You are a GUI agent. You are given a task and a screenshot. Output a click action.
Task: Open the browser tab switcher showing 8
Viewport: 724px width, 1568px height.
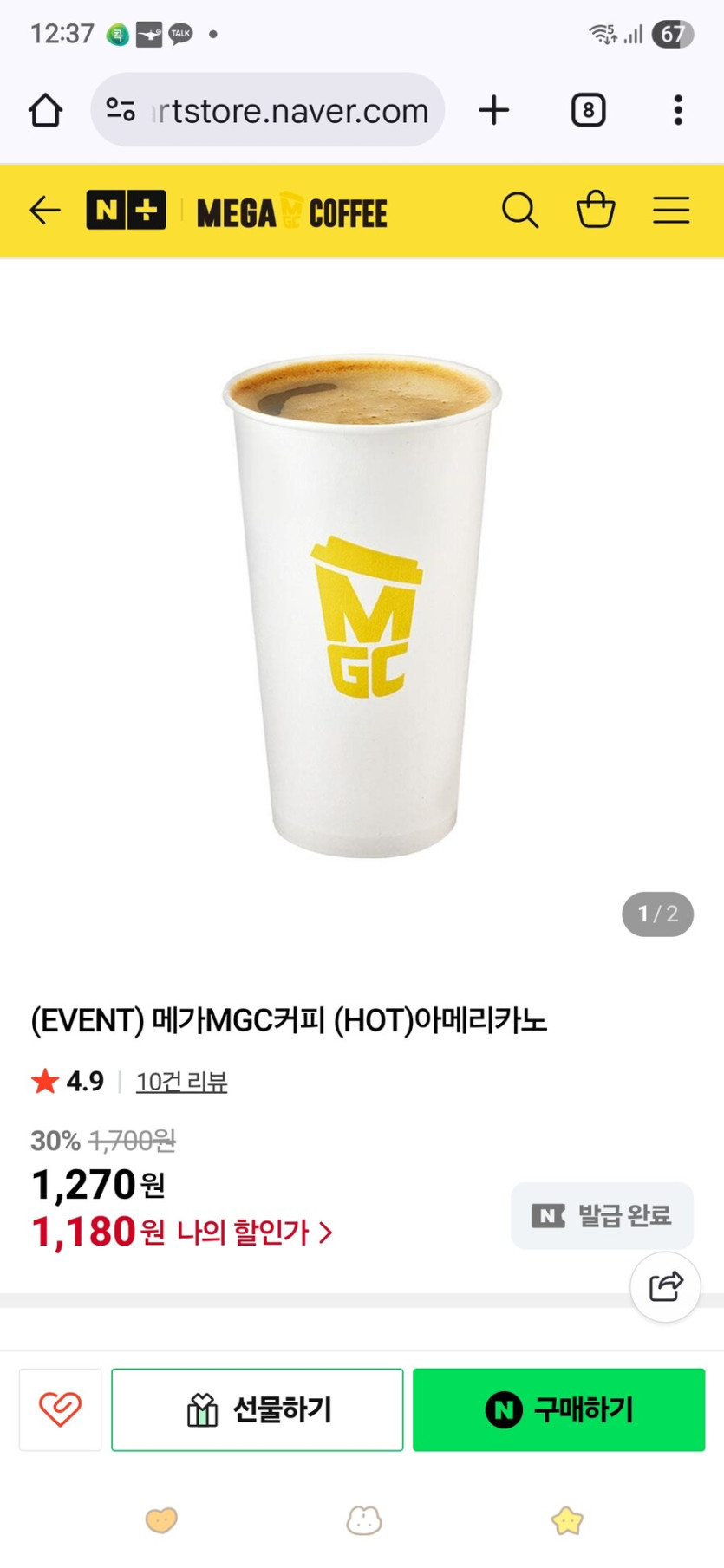[587, 109]
